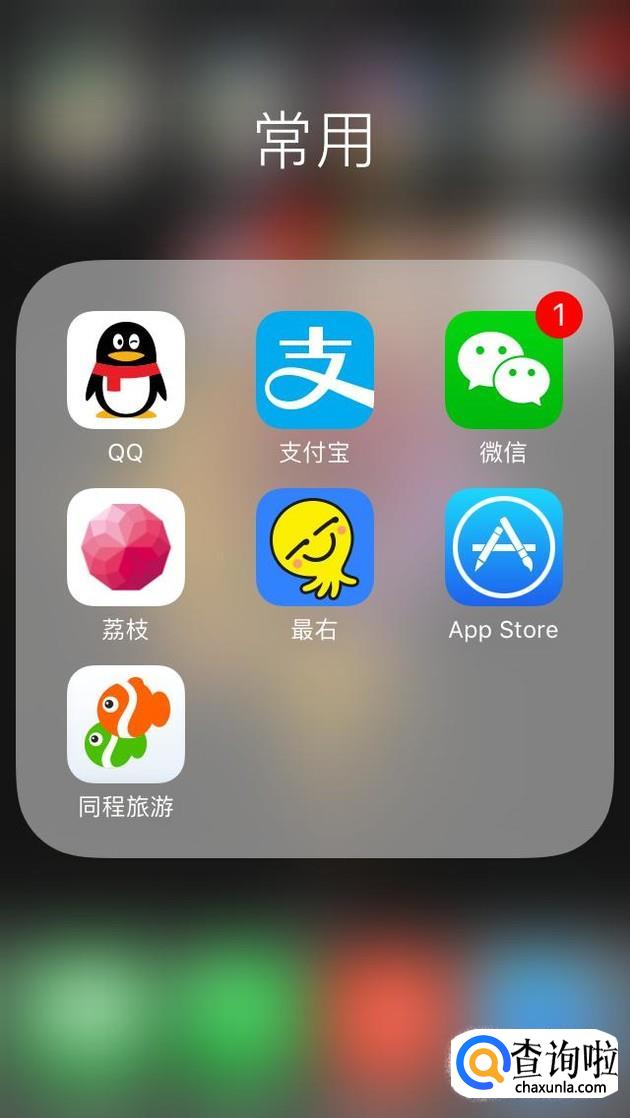
Task: Open 微信 with one unread badge
Action: (504, 369)
